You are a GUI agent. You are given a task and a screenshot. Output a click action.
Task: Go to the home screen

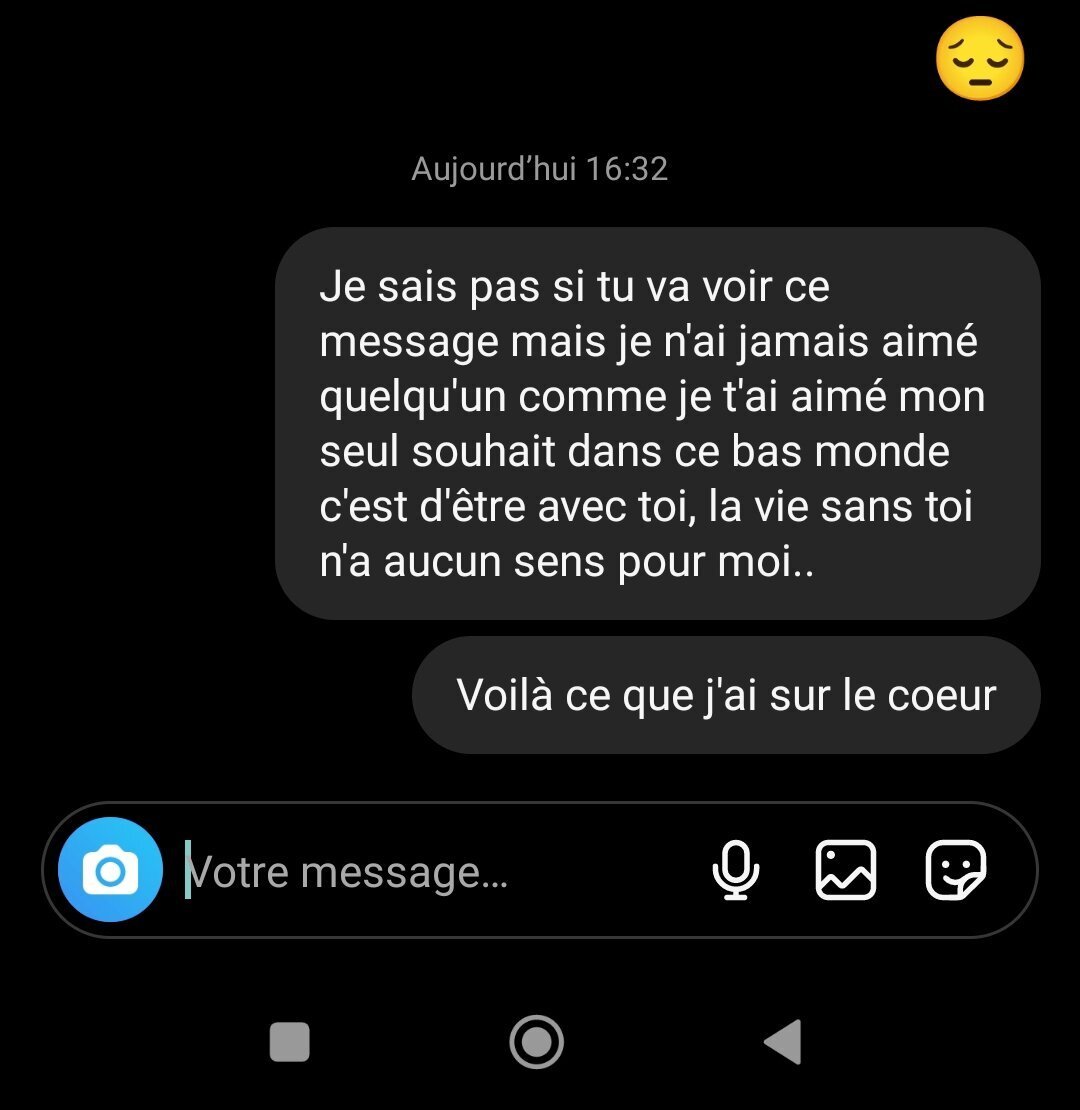point(537,1042)
